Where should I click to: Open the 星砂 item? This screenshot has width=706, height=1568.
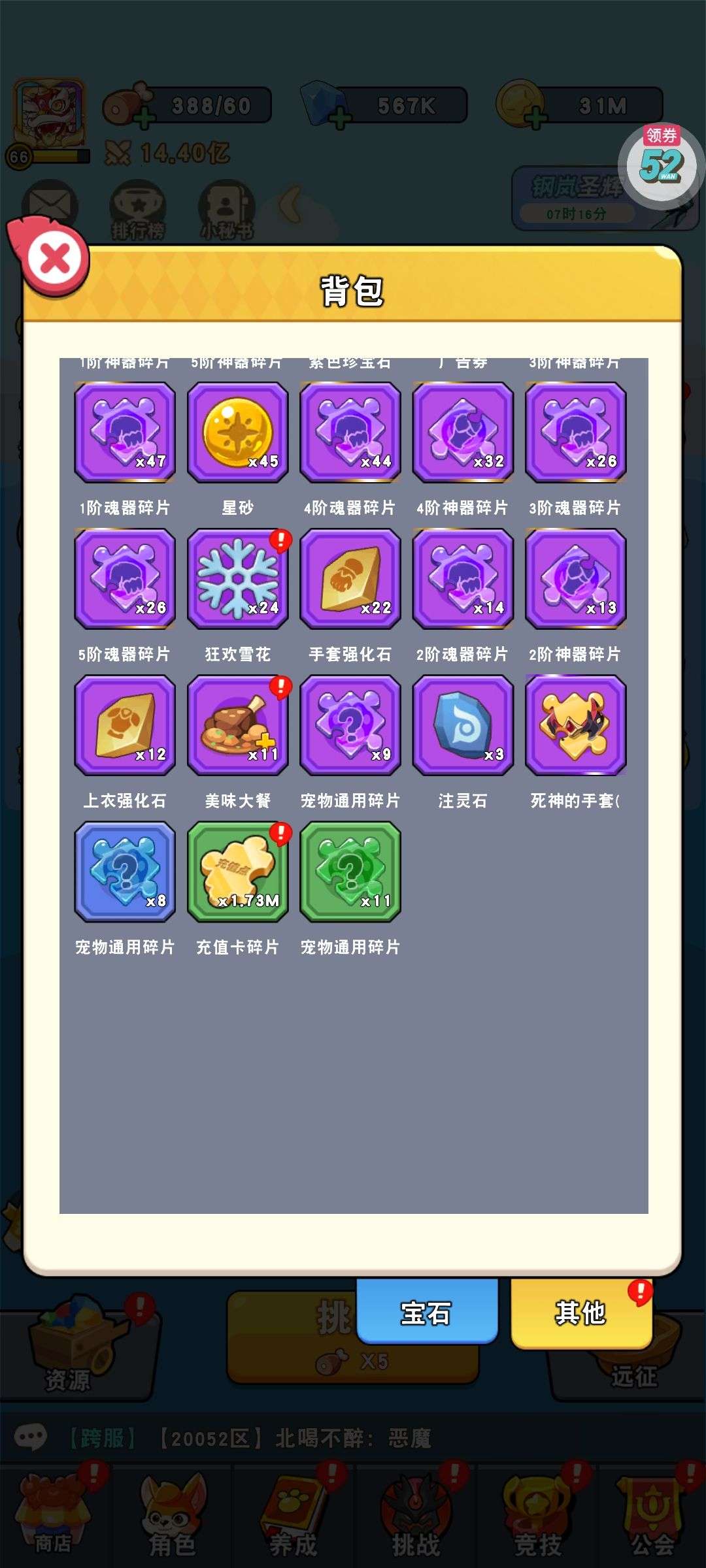click(238, 433)
